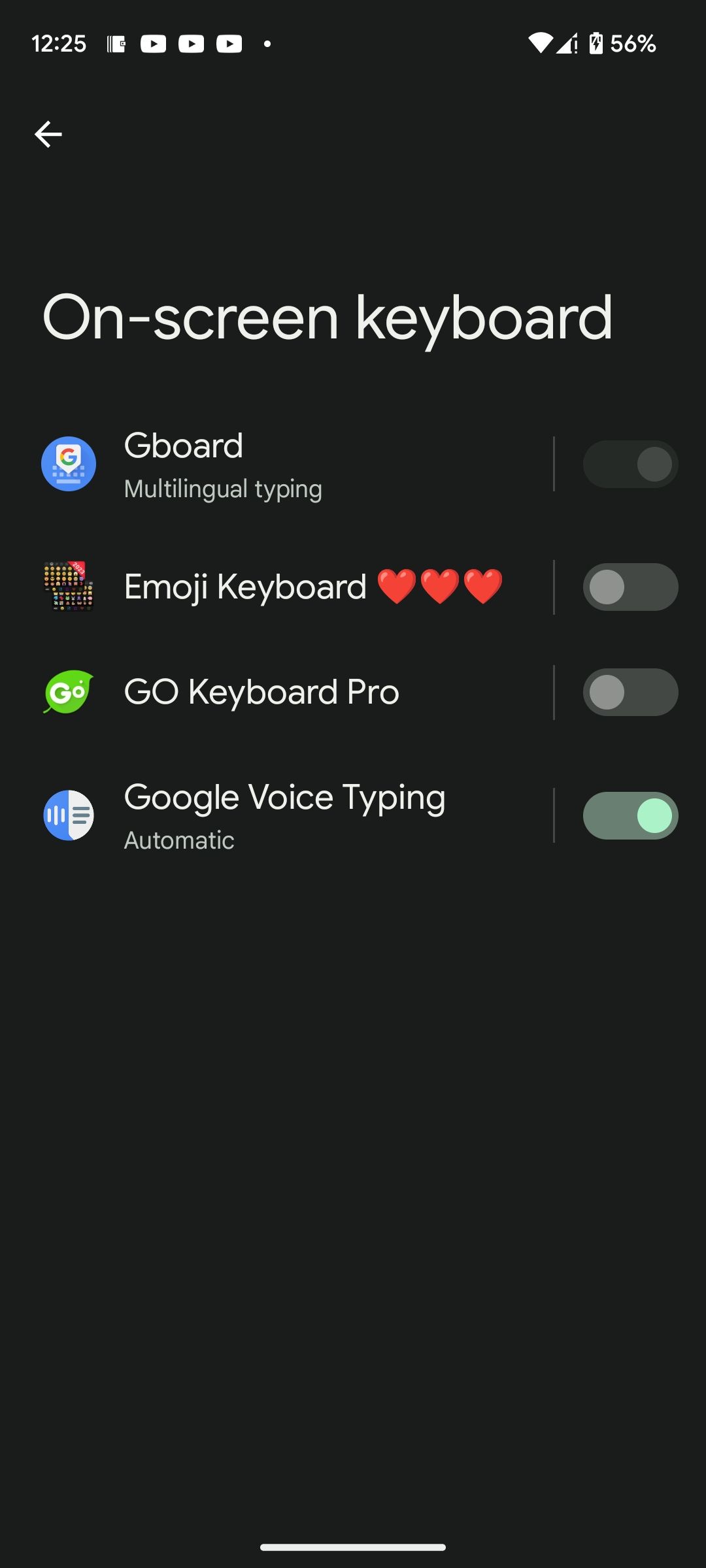Click the Google Voice Typing microphone icon
This screenshot has width=706, height=1568.
(x=69, y=815)
